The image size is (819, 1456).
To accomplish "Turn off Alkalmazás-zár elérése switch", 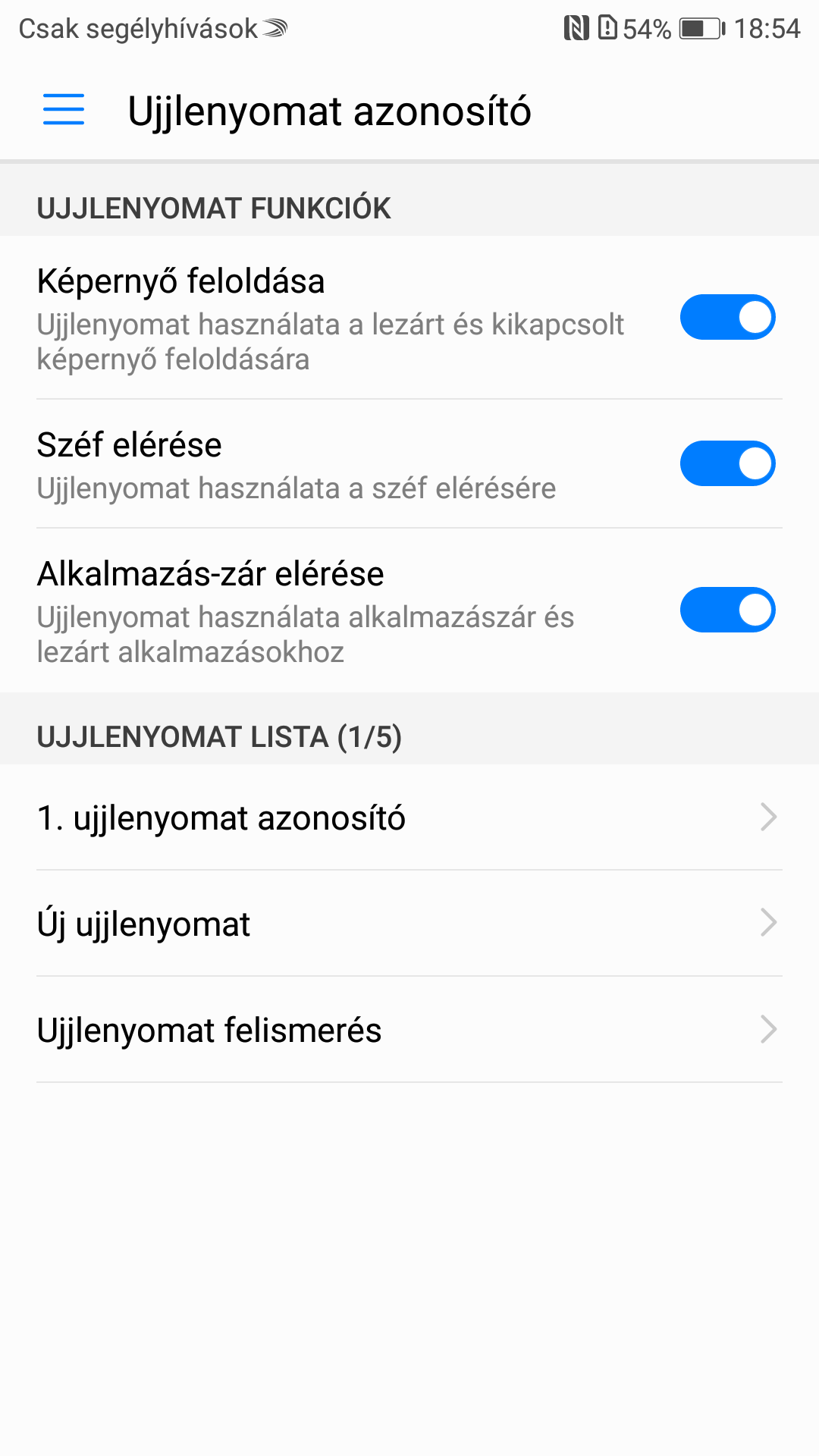I will pos(726,610).
